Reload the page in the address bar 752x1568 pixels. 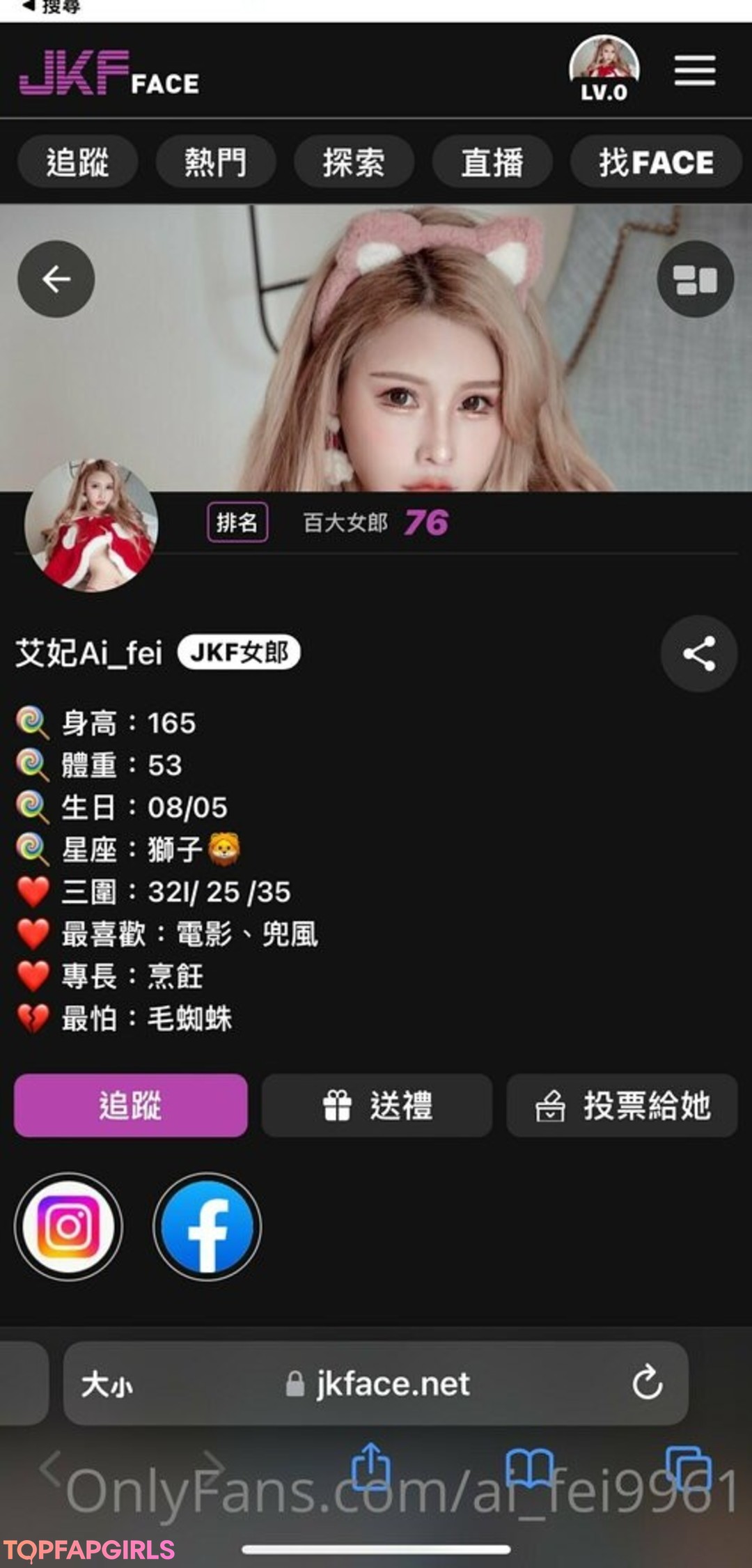[x=647, y=1382]
